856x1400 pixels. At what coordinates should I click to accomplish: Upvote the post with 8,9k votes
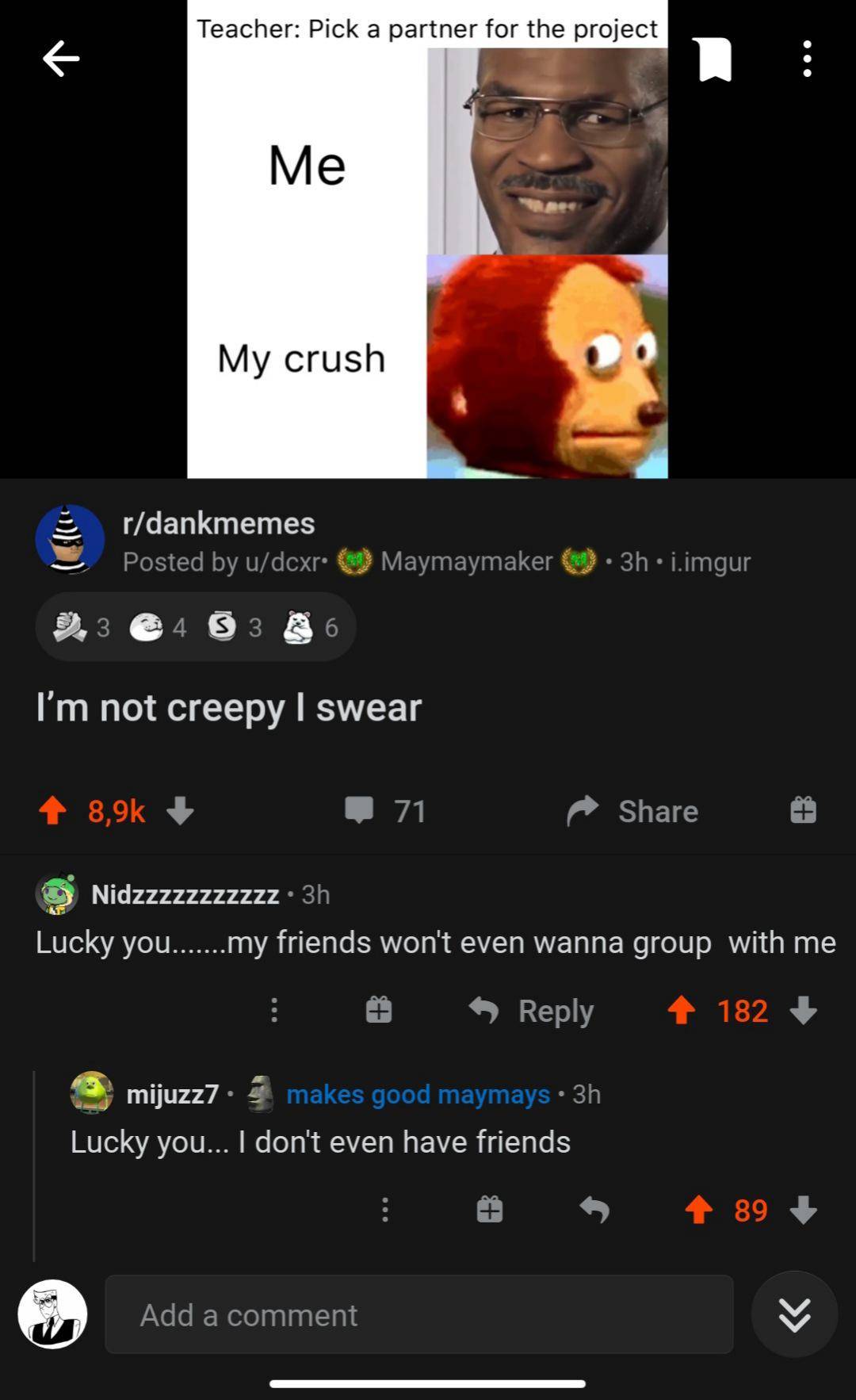(x=53, y=811)
